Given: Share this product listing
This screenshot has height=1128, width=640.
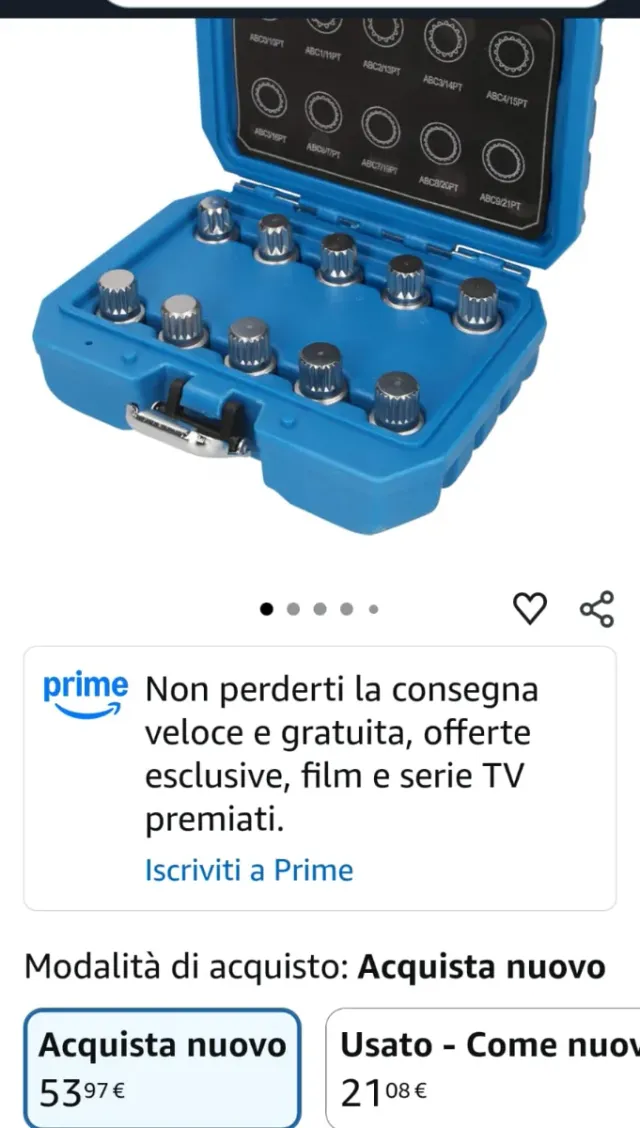Looking at the screenshot, I should coord(597,608).
